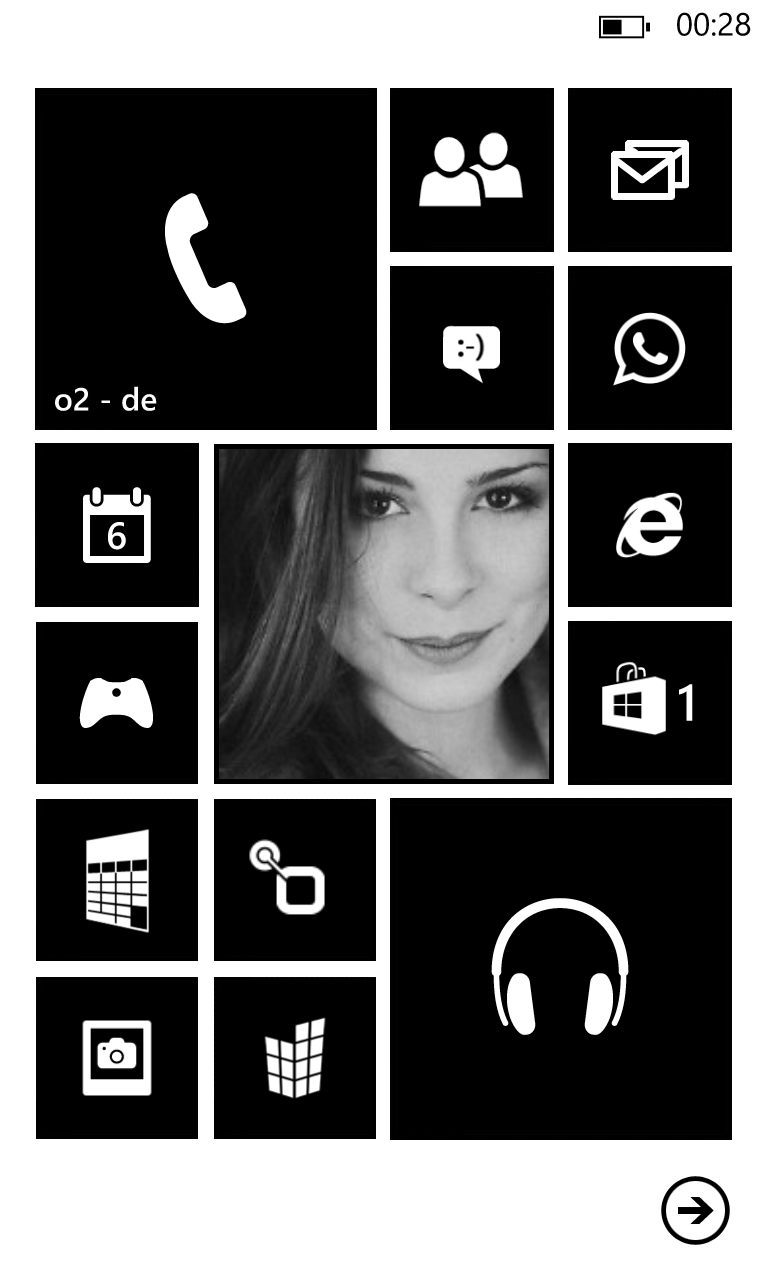Launch Internet Explorer
This screenshot has width=768, height=1280.
click(x=650, y=525)
